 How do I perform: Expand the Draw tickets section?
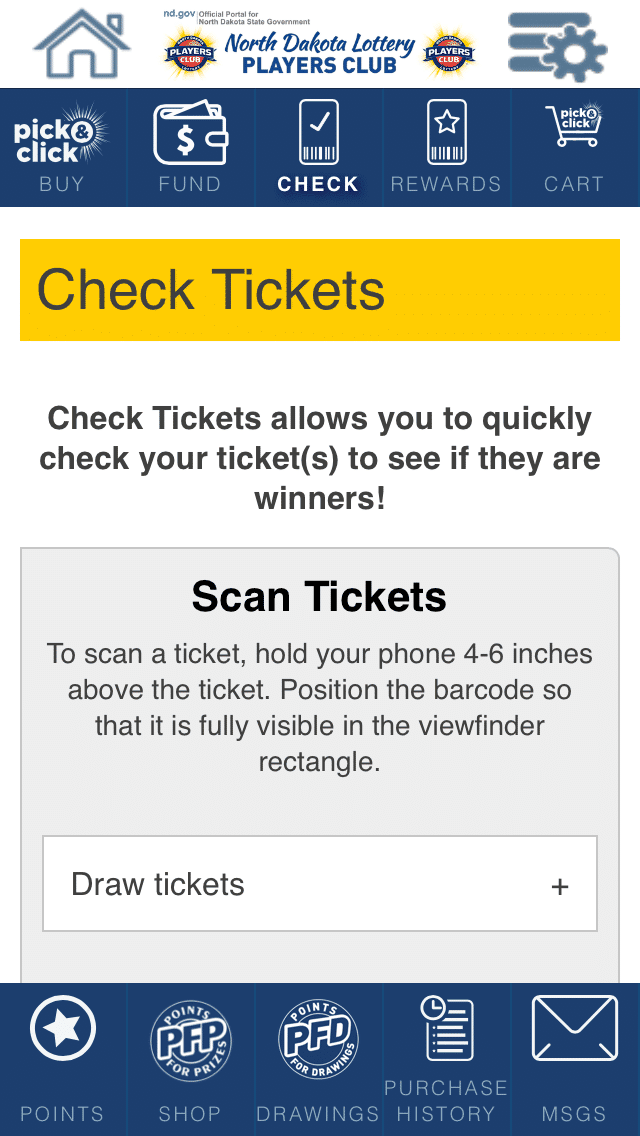pos(320,883)
